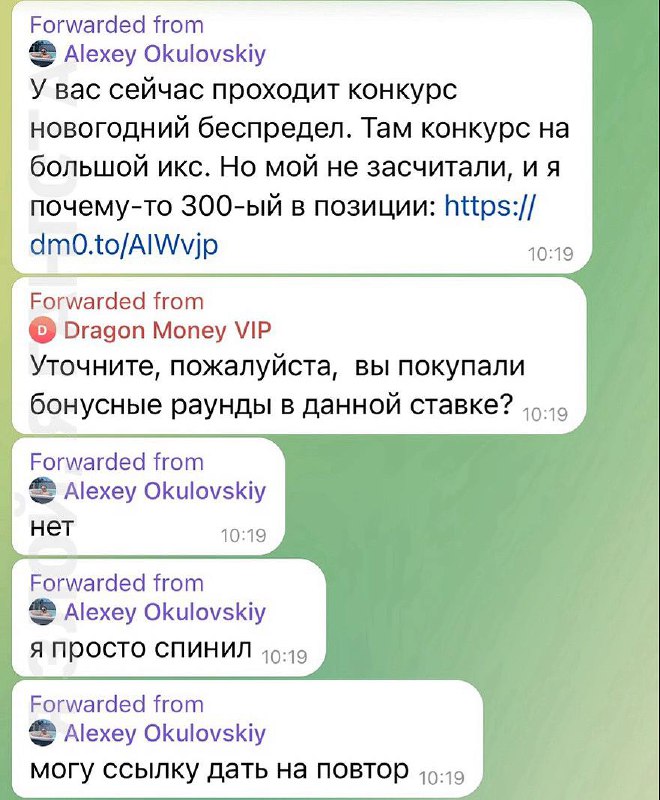This screenshot has width=660, height=800.
Task: Open Alexey Okulovskiy above the 'нет' message
Action: point(165,491)
